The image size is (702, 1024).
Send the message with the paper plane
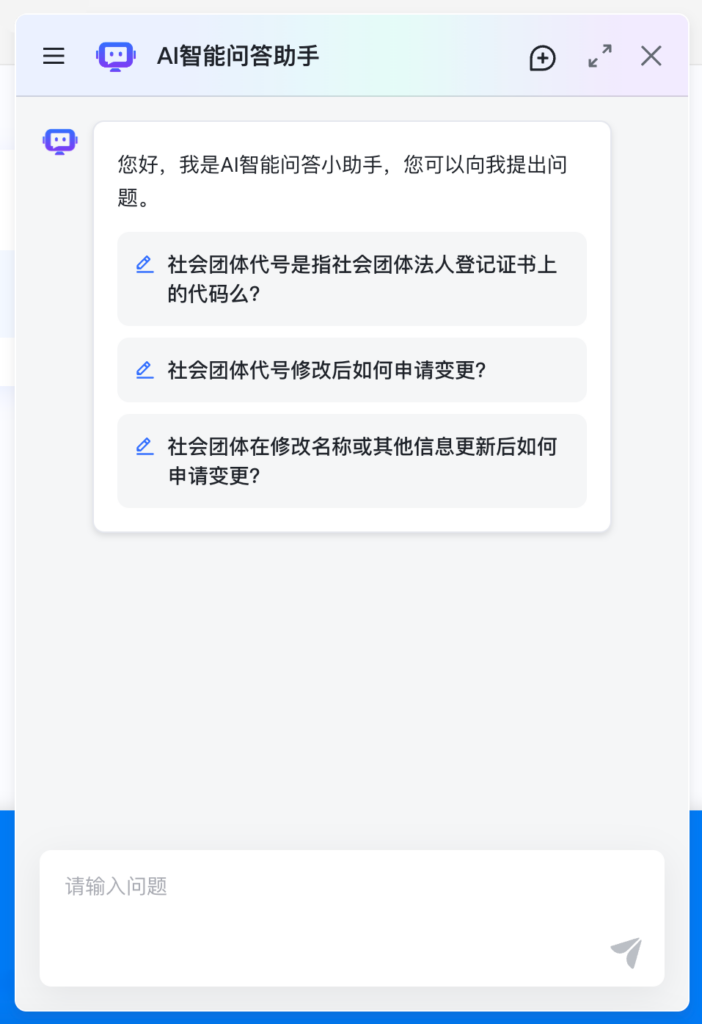pos(627,953)
